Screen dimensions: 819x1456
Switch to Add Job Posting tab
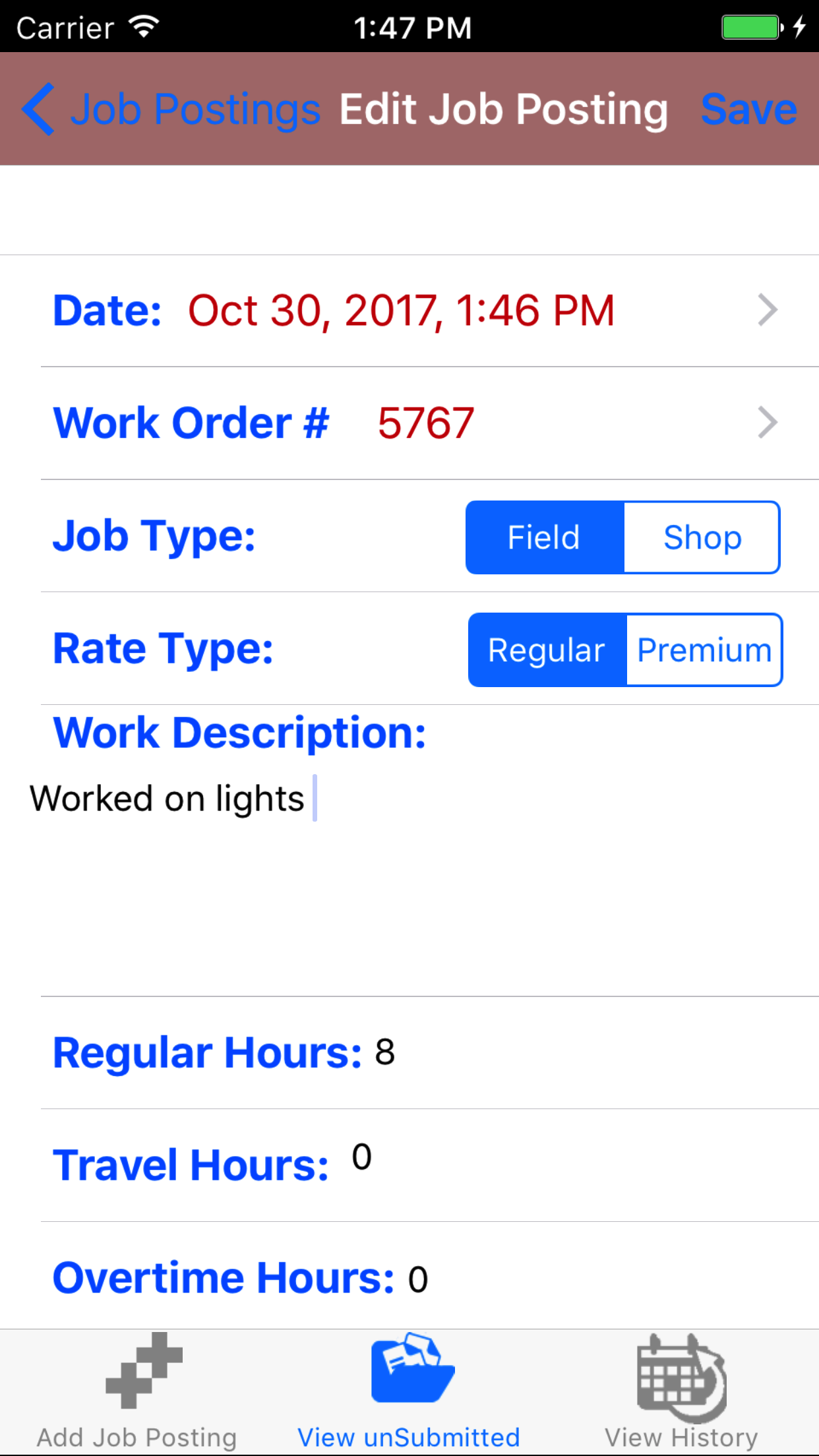[137, 1393]
